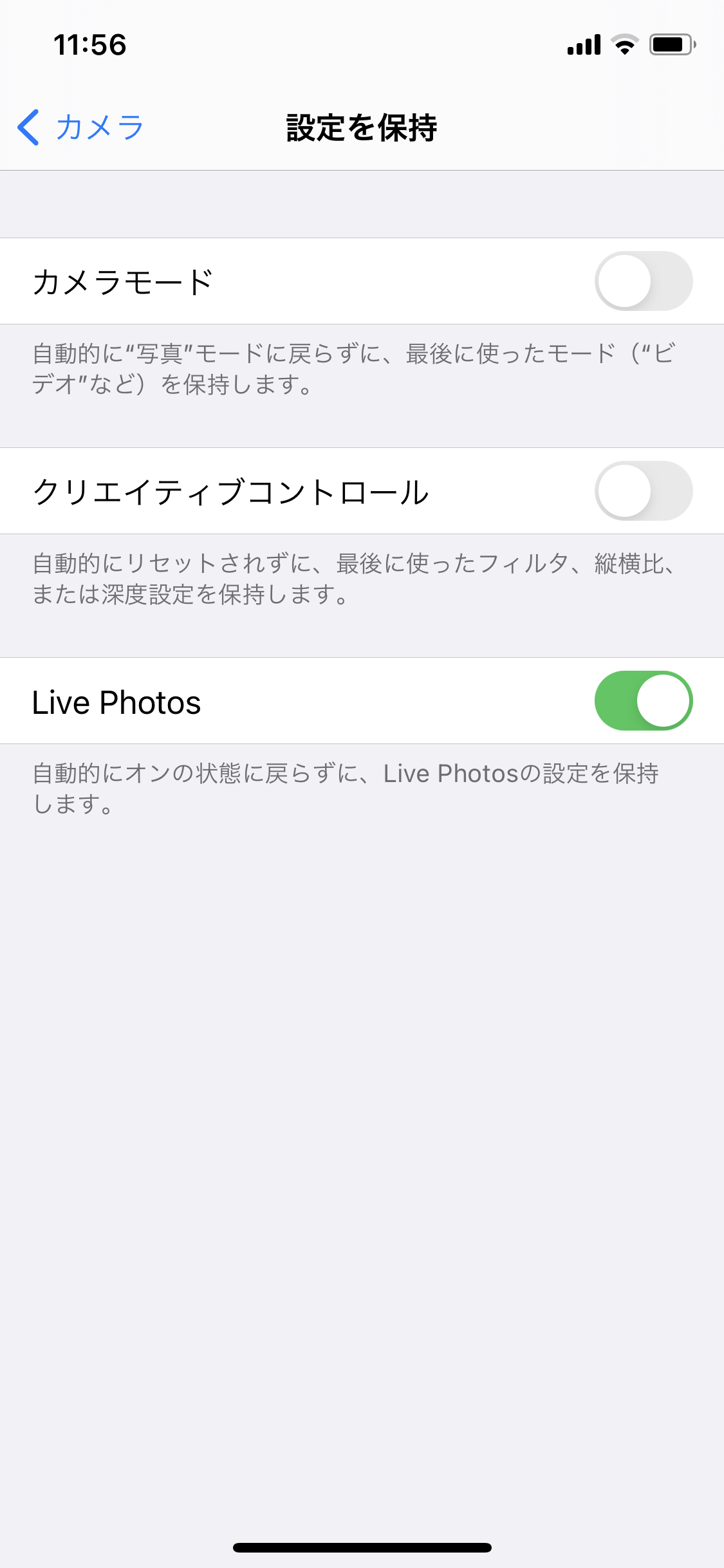Disable the Live Photos switch
This screenshot has height=1568, width=724.
coord(643,701)
